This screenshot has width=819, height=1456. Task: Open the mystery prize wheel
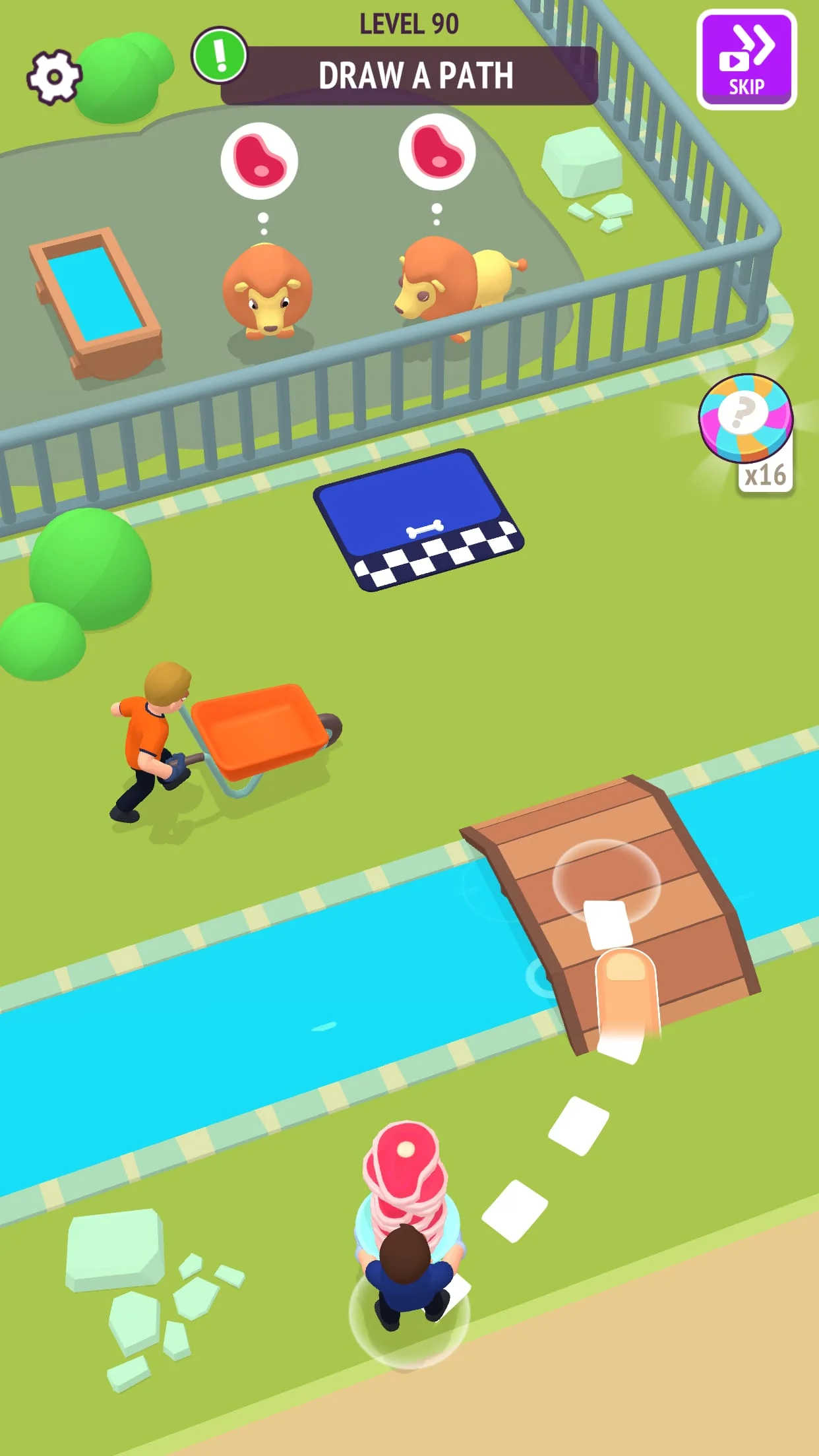pos(745,417)
